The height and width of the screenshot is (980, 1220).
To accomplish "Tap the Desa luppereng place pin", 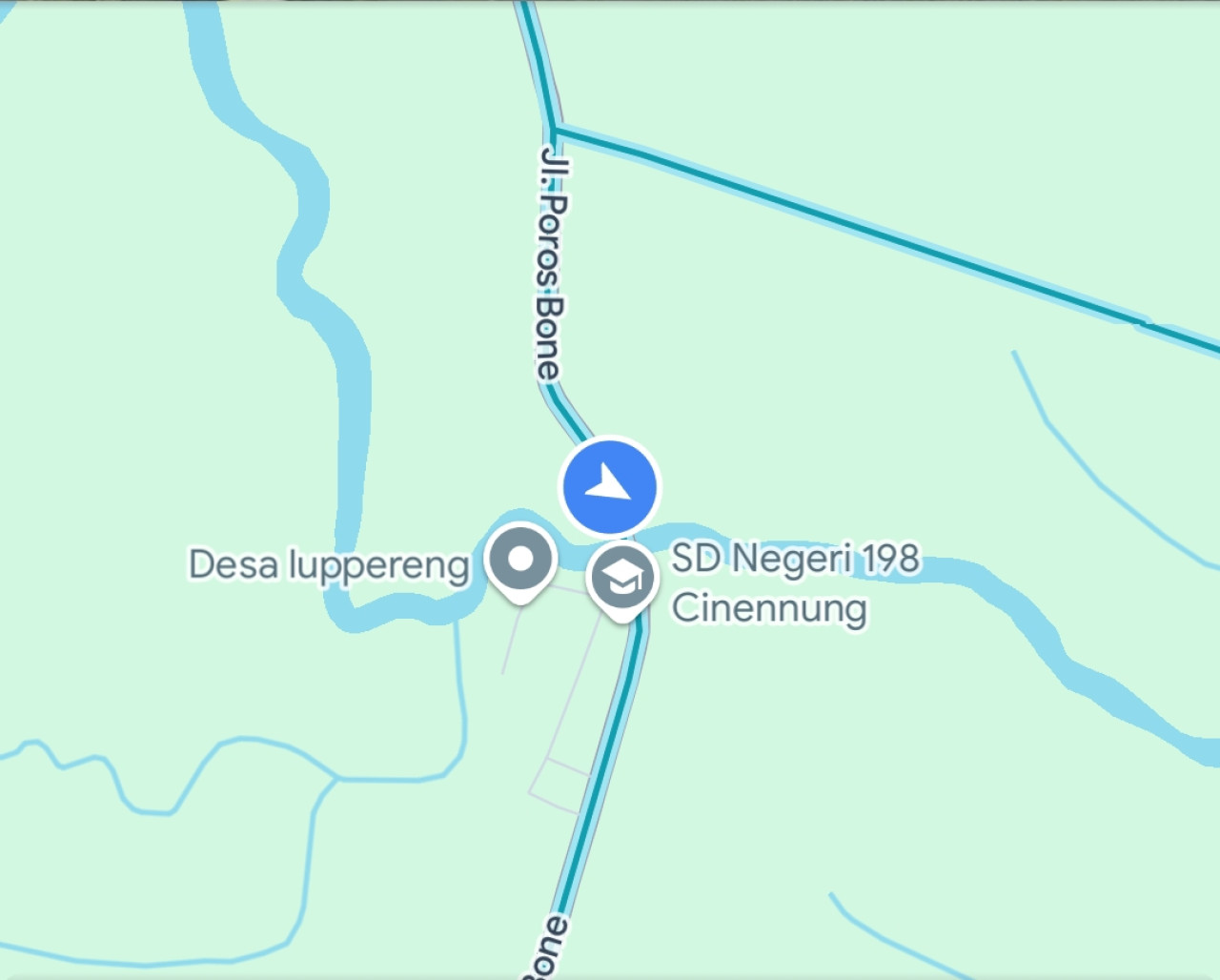I will coord(520,560).
